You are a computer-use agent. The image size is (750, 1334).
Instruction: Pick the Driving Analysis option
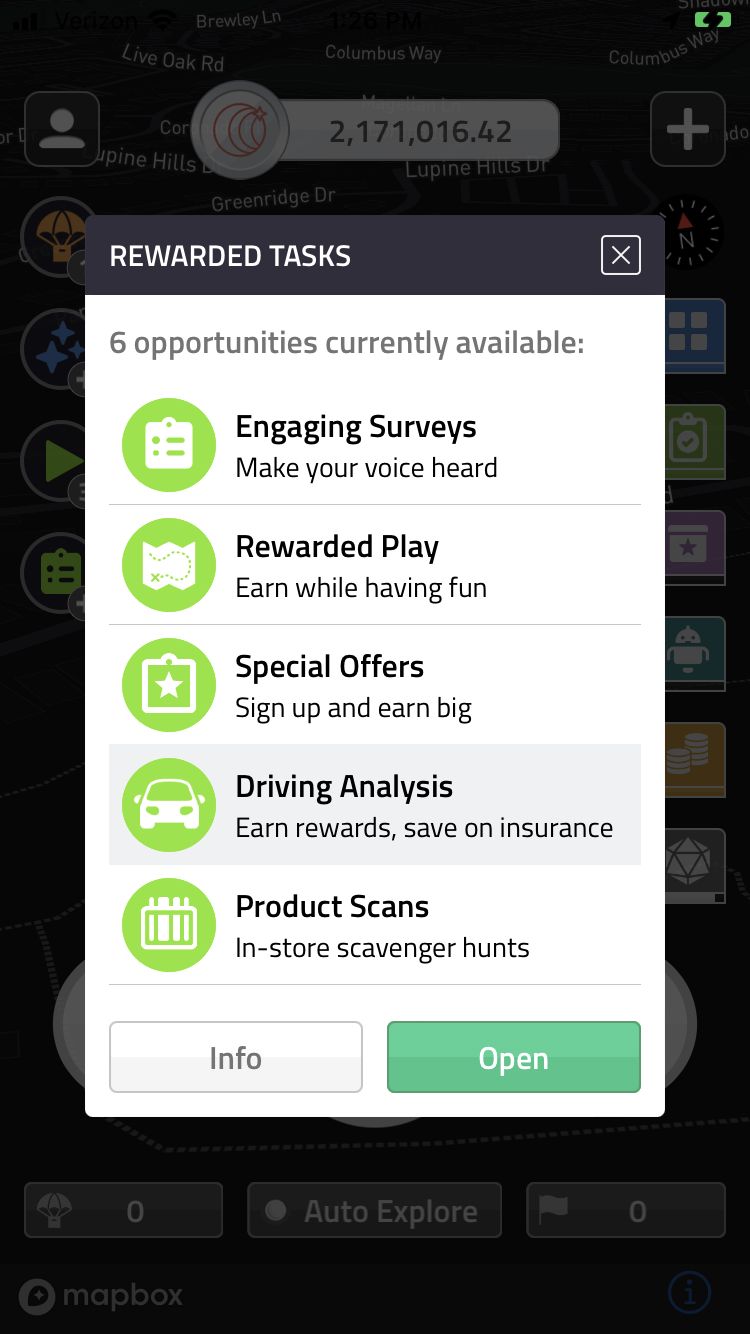[375, 805]
